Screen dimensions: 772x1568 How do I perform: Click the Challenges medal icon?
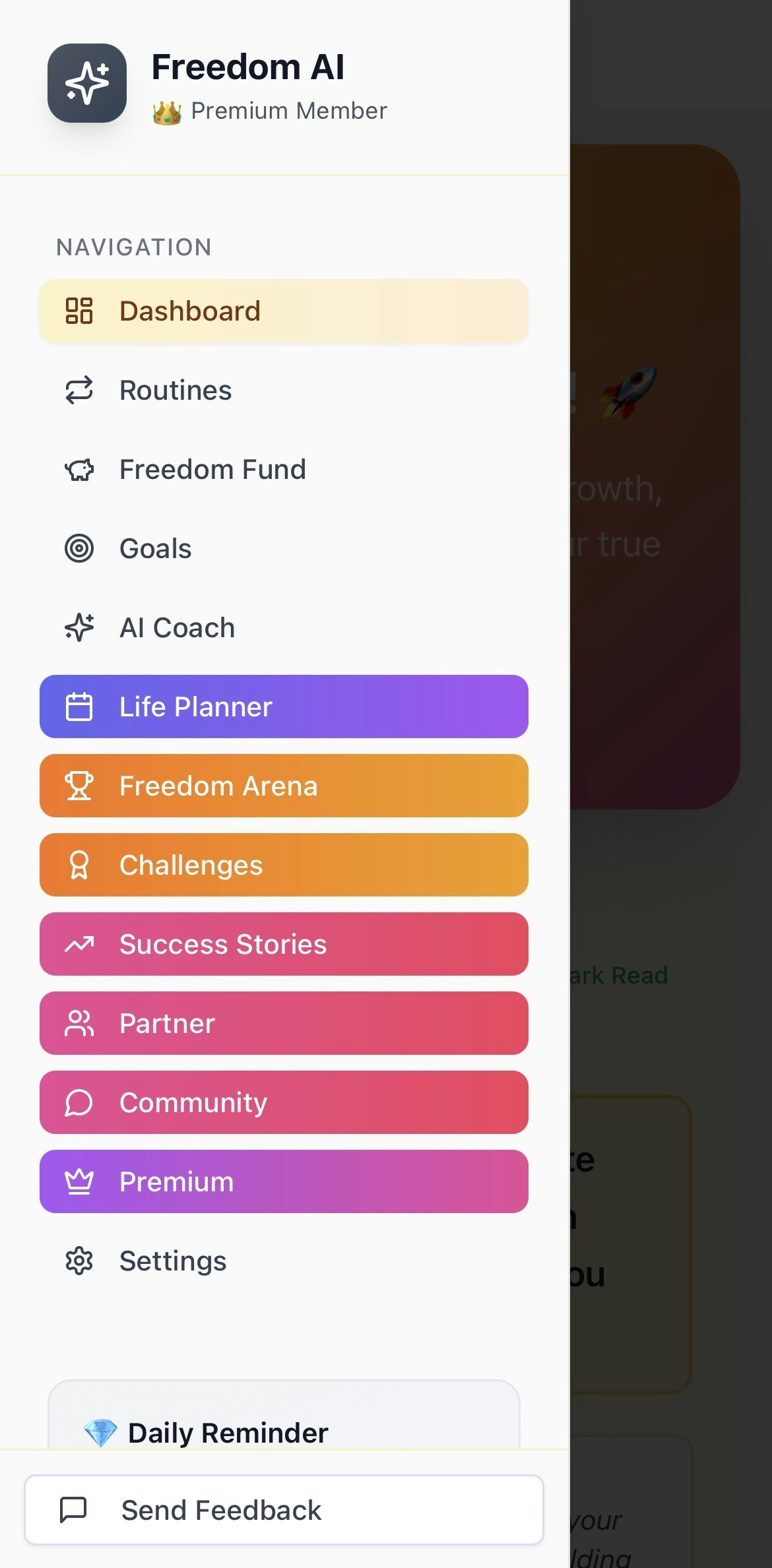tap(79, 865)
